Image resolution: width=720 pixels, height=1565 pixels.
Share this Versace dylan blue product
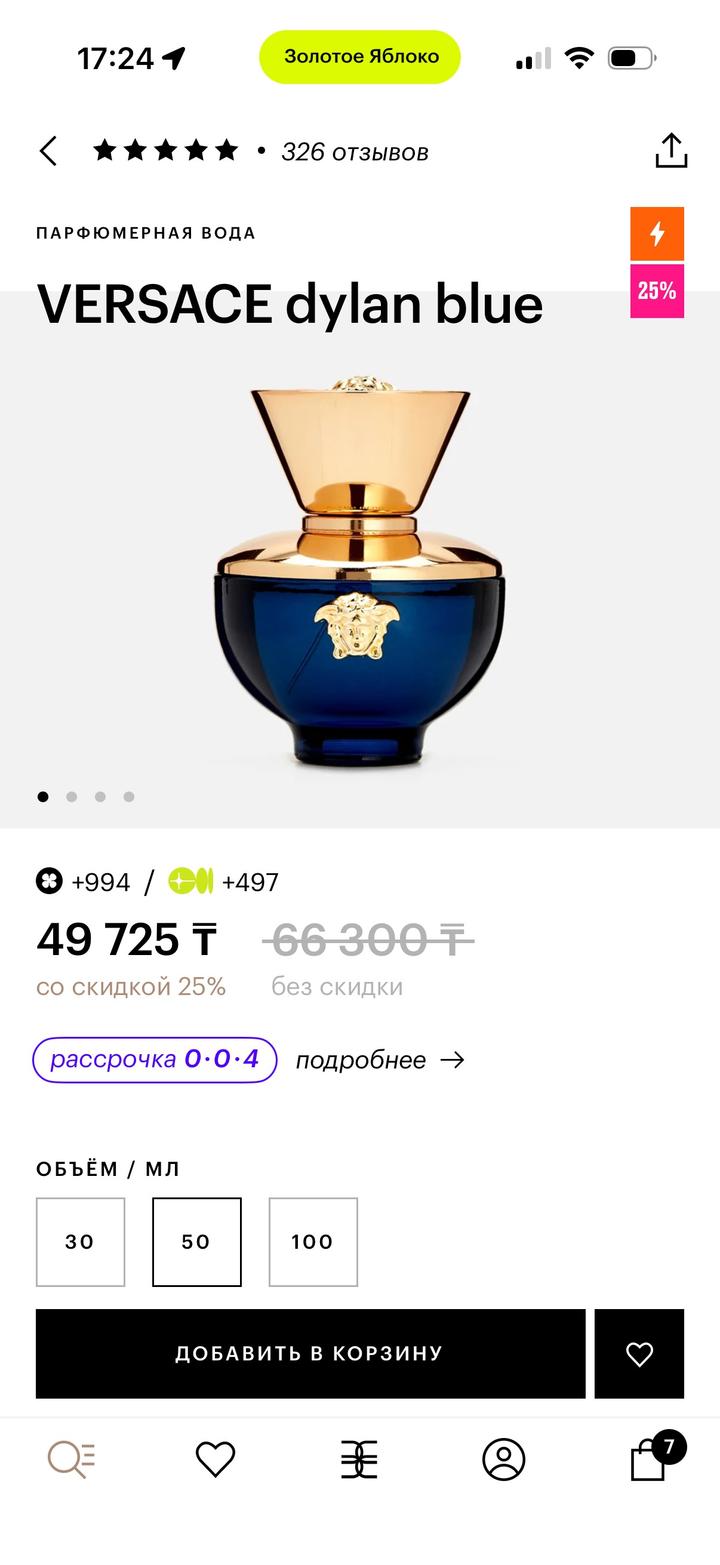point(671,151)
